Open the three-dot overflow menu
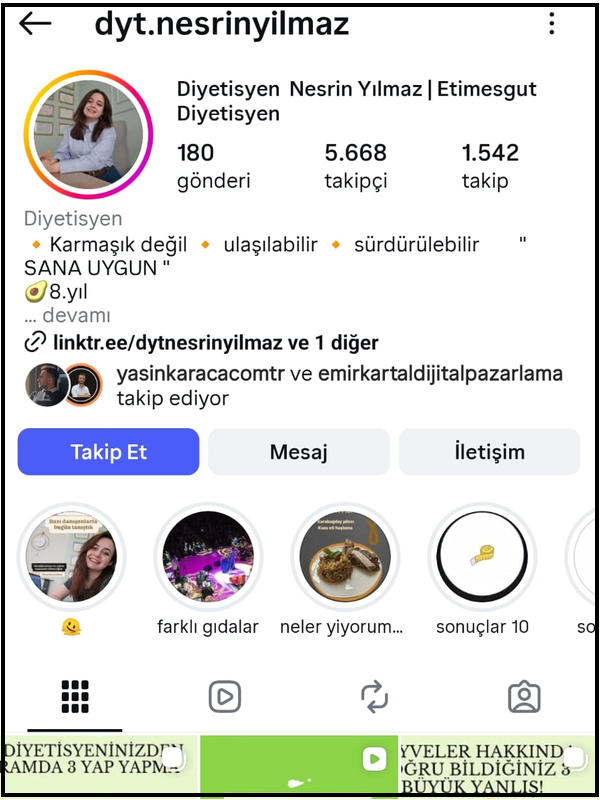The image size is (600, 800). pos(551,24)
